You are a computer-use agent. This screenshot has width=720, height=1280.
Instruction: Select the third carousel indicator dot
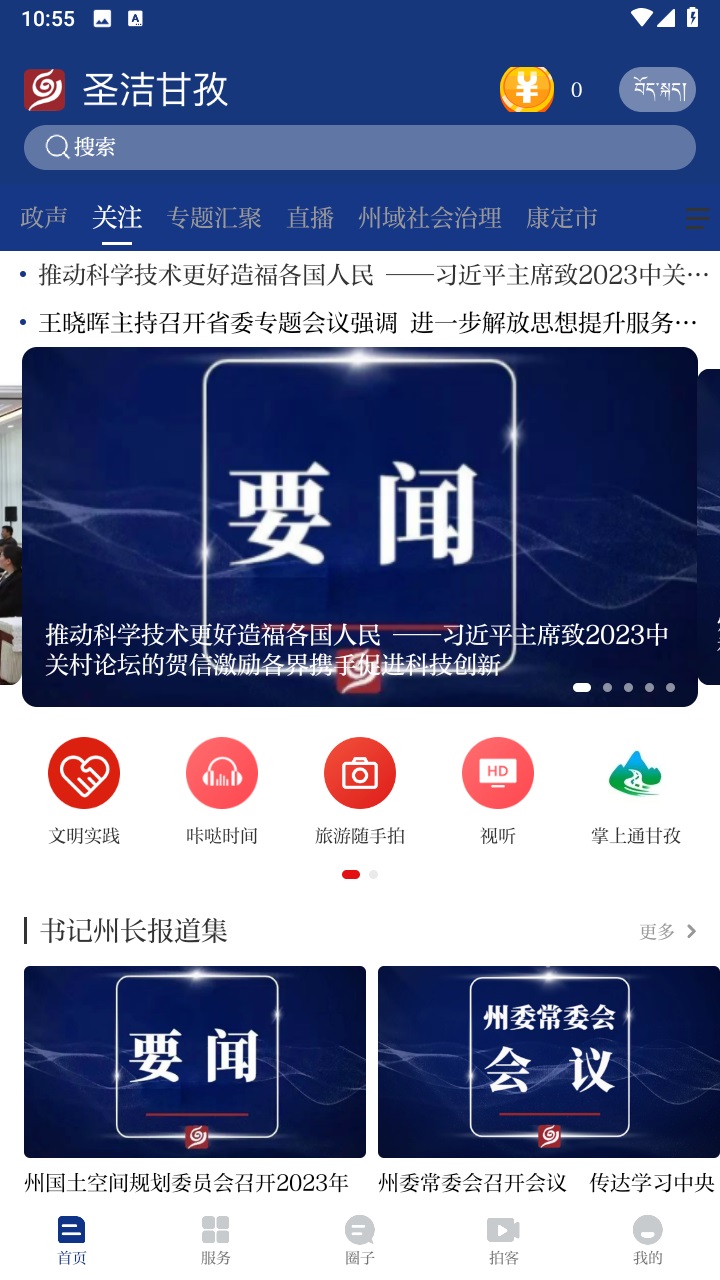coord(629,687)
